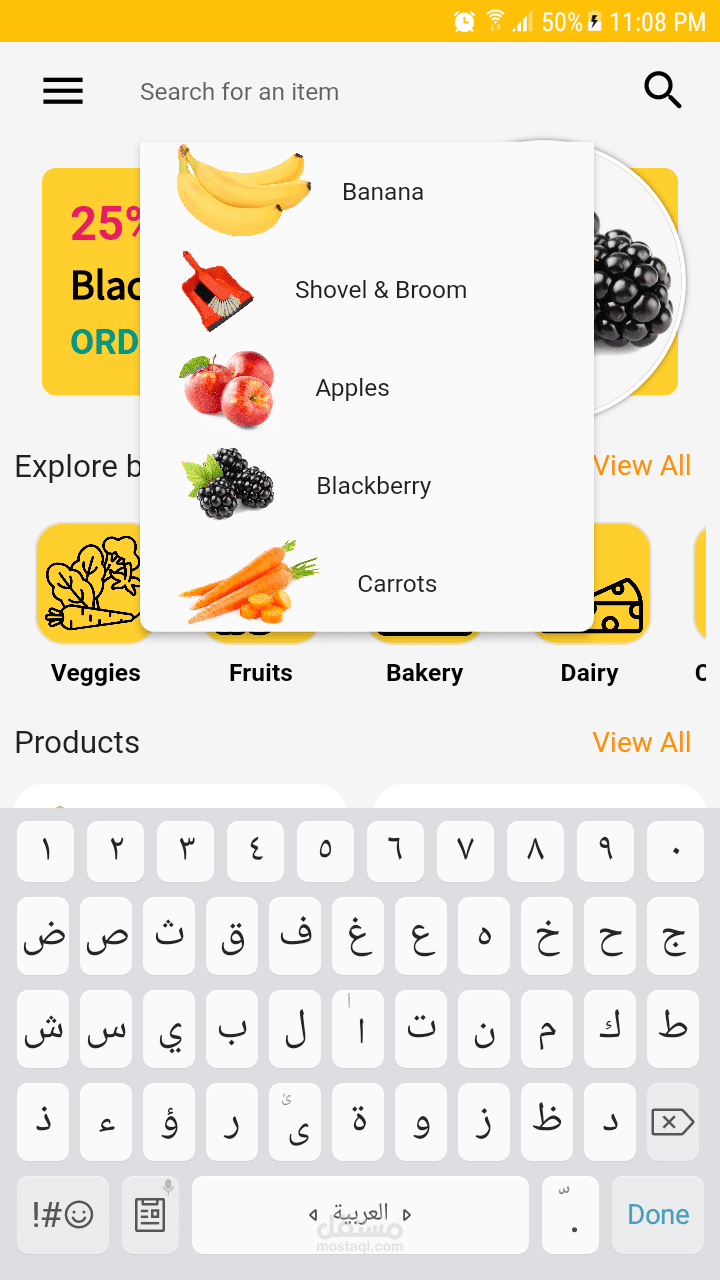Hit the keyboard backspace key

[672, 1122]
